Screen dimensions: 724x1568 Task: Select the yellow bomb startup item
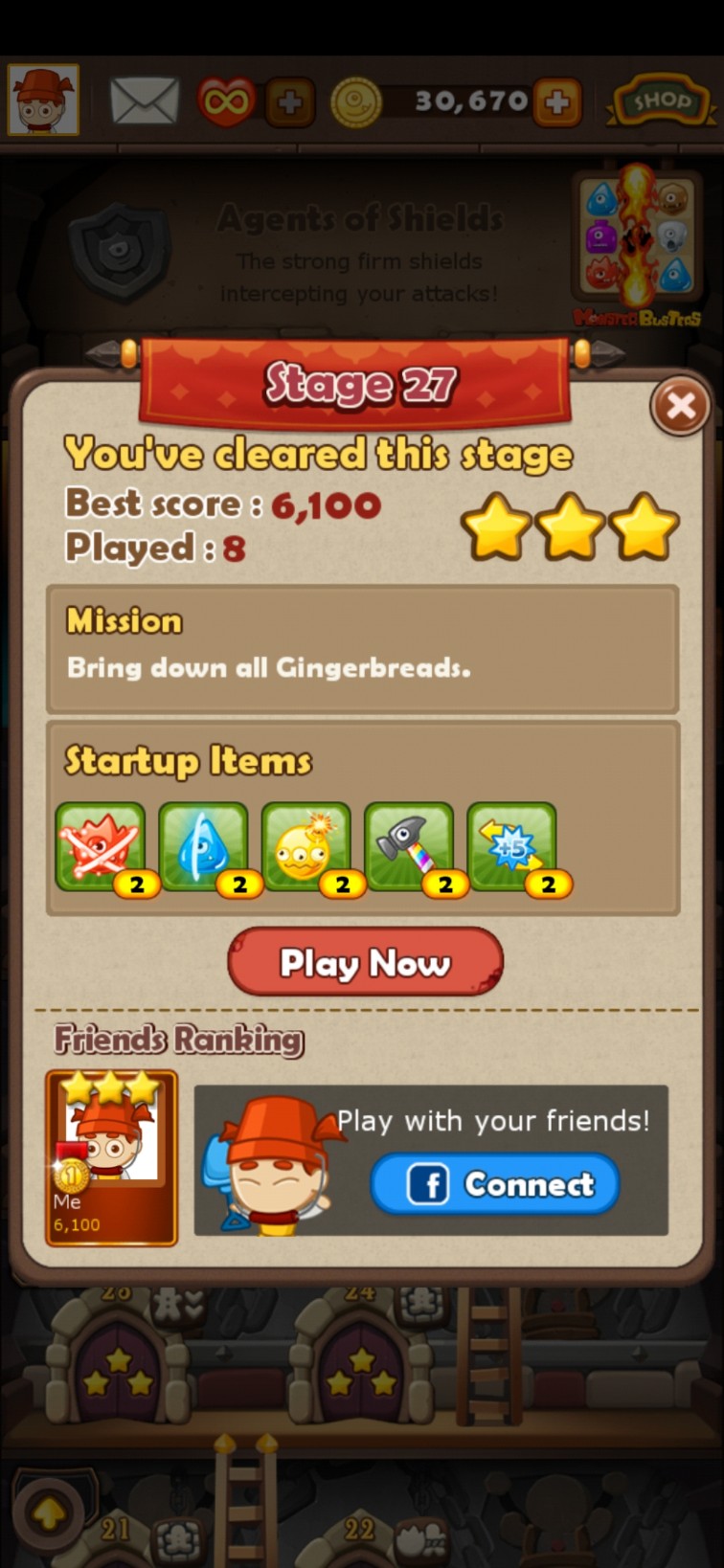click(x=305, y=847)
